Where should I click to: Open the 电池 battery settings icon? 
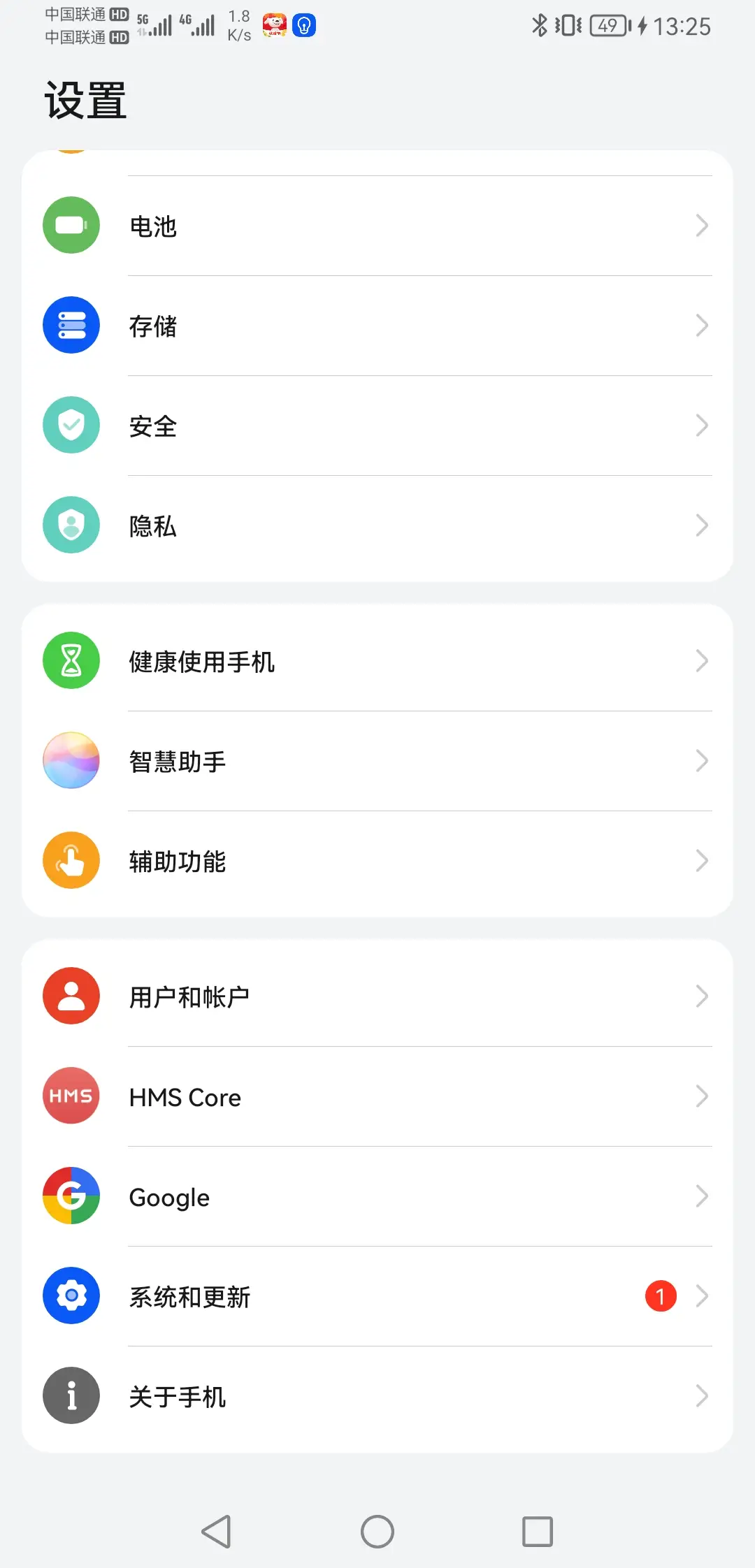tap(71, 225)
